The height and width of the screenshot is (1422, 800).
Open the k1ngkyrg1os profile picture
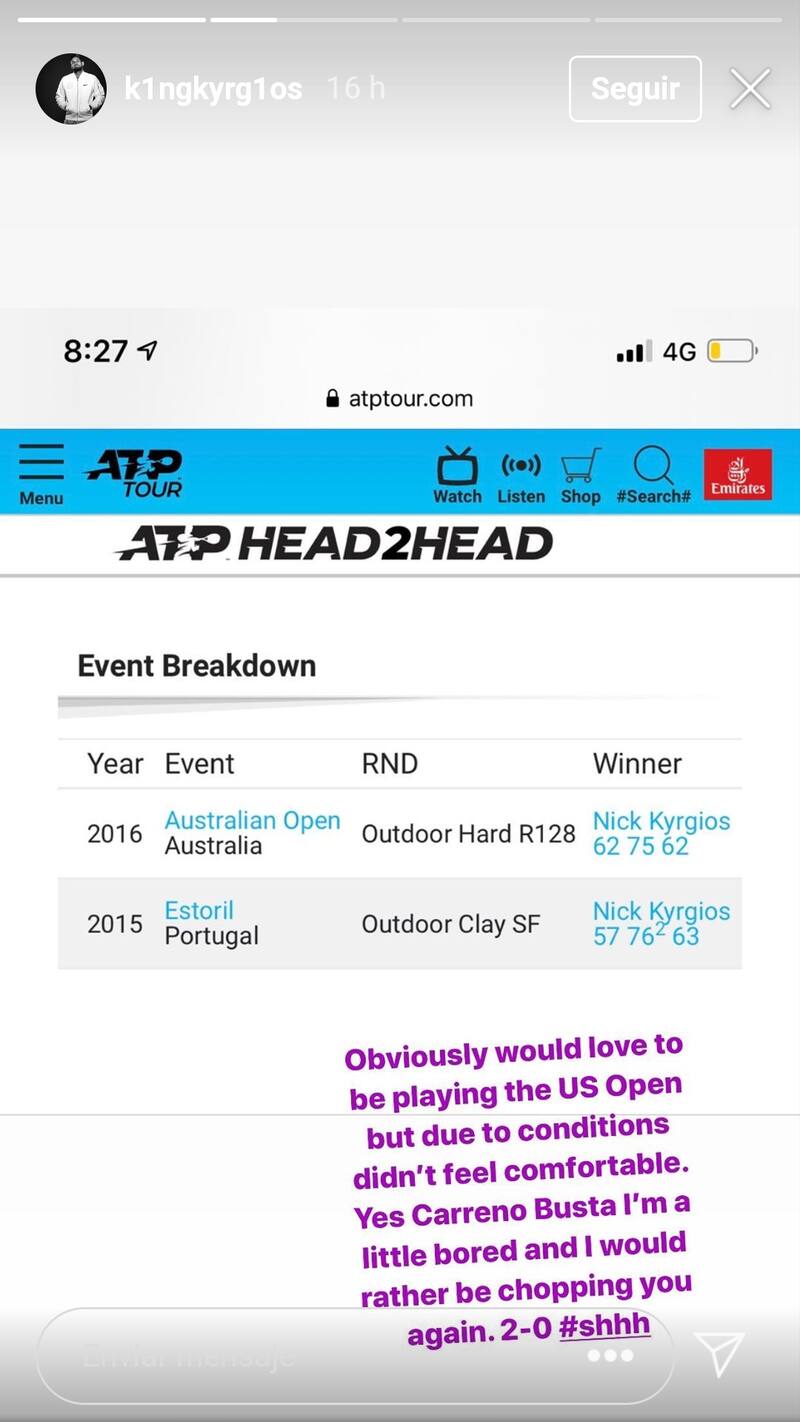tap(71, 89)
